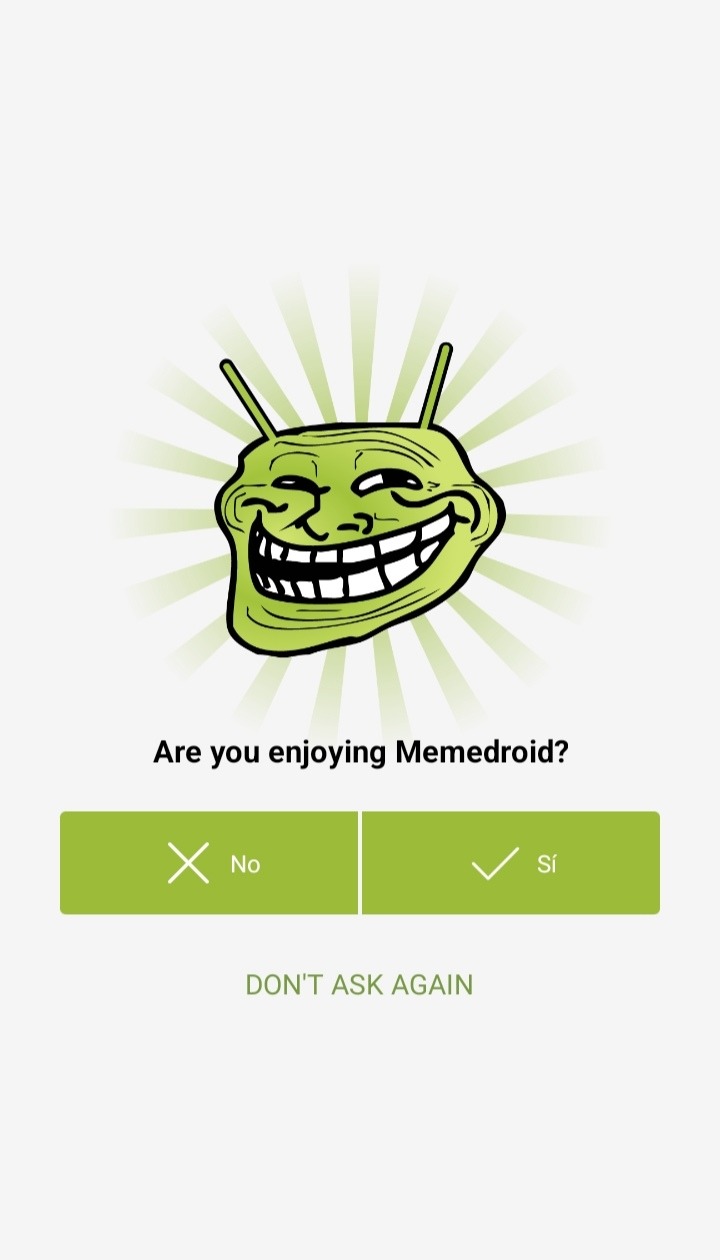The image size is (720, 1260).
Task: Tap the left green answer tile
Action: pyautogui.click(x=210, y=863)
